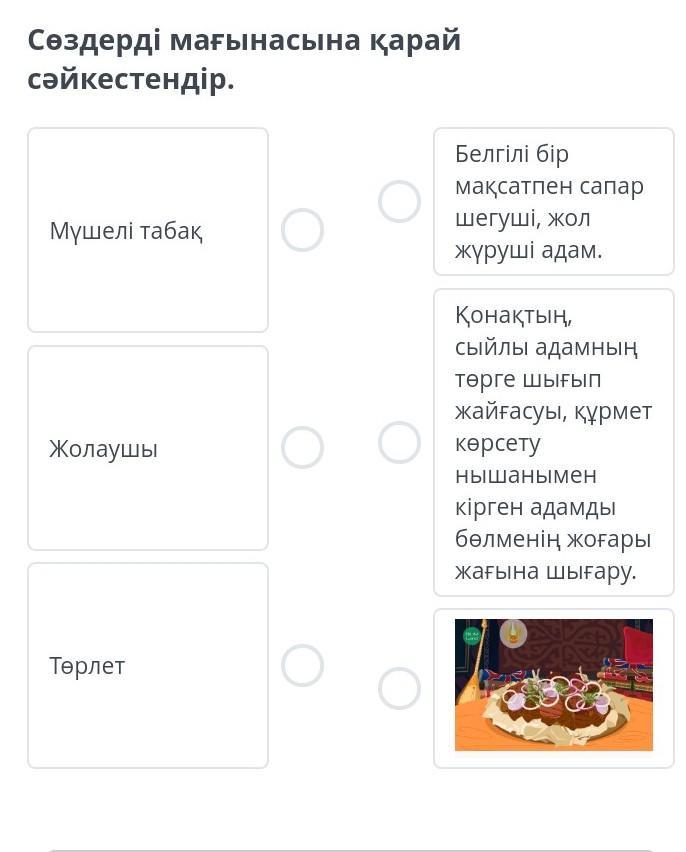This screenshot has height=852, width=686.
Task: Select the circle next to Жолаушы
Action: 302,448
